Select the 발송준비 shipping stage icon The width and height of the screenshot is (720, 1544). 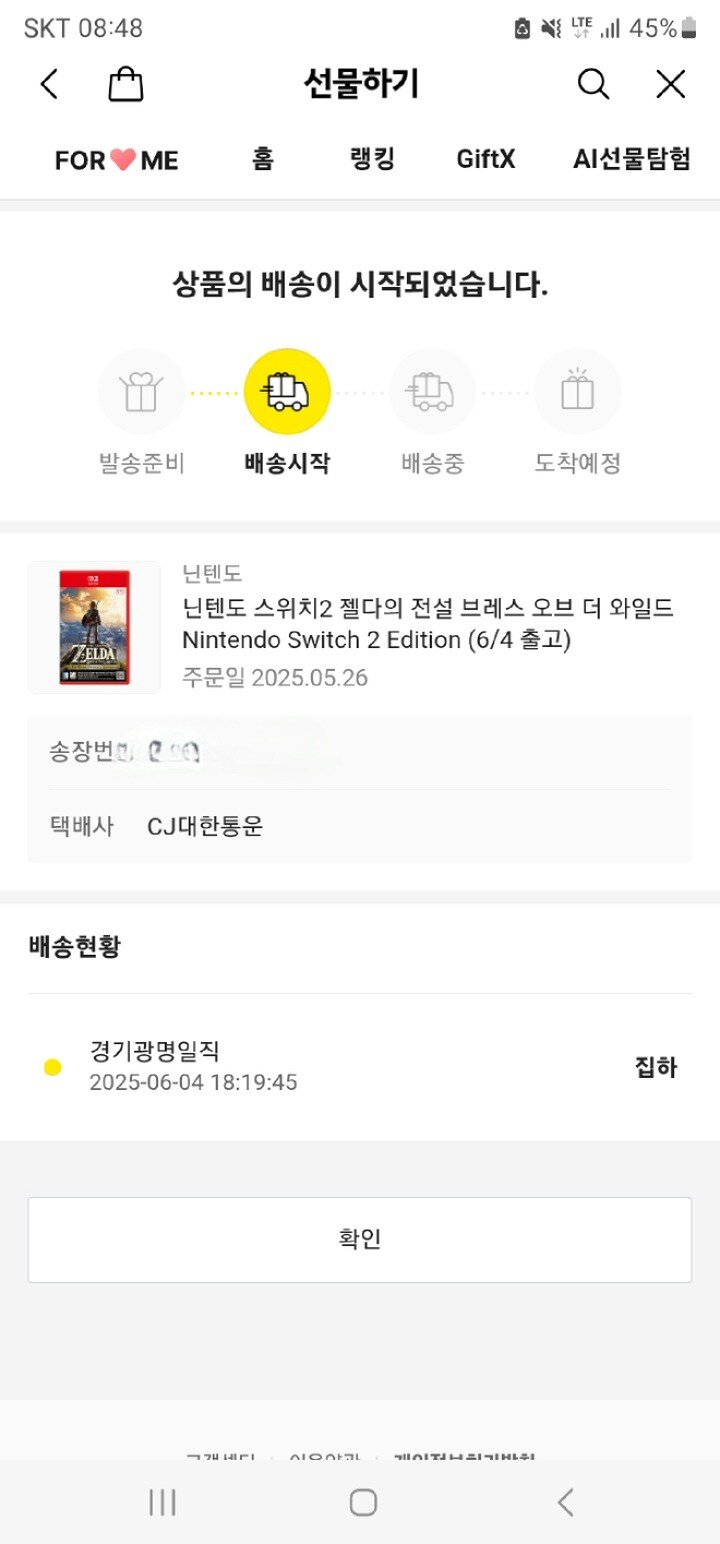pos(141,391)
